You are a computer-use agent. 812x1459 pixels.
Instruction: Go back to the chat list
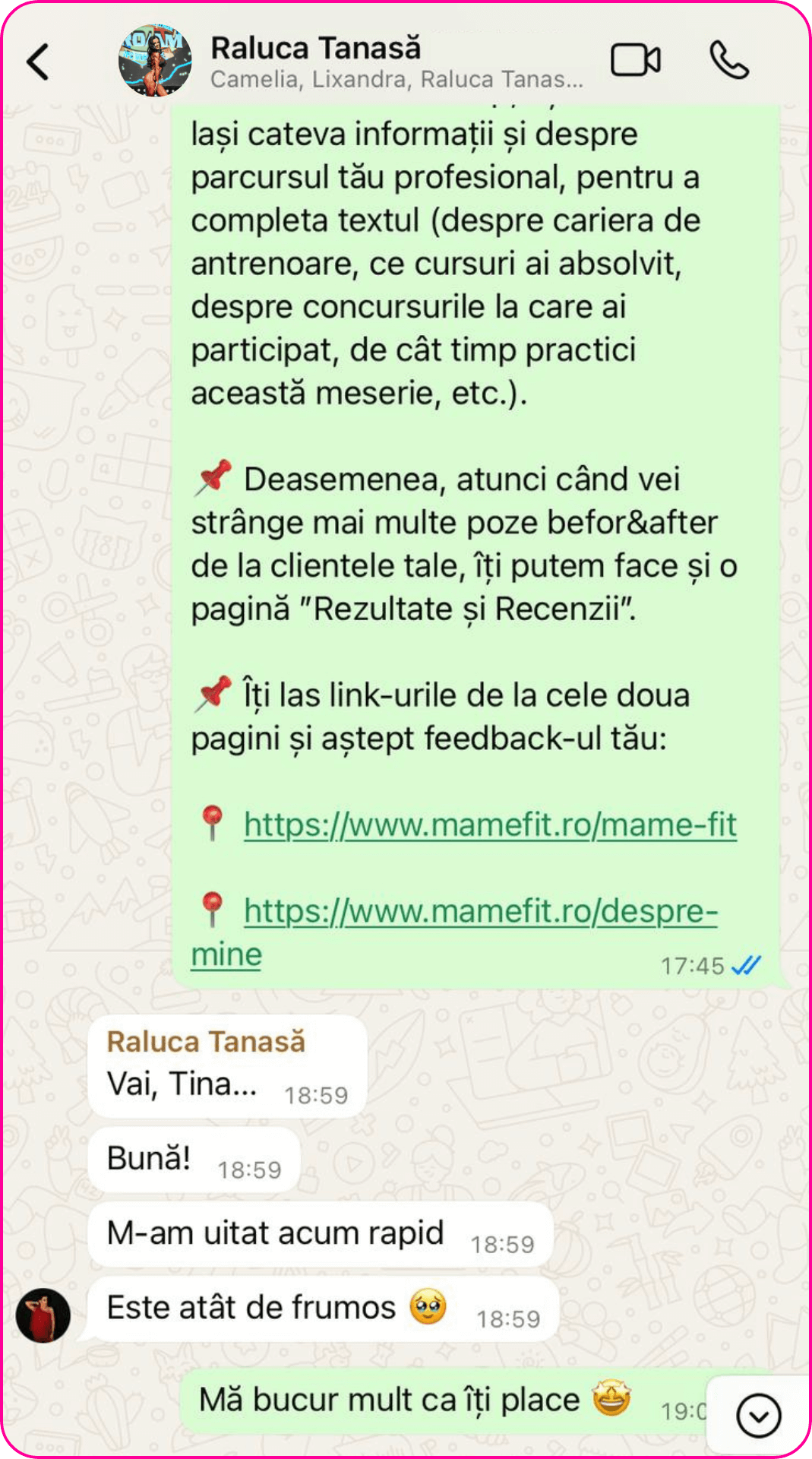point(37,62)
